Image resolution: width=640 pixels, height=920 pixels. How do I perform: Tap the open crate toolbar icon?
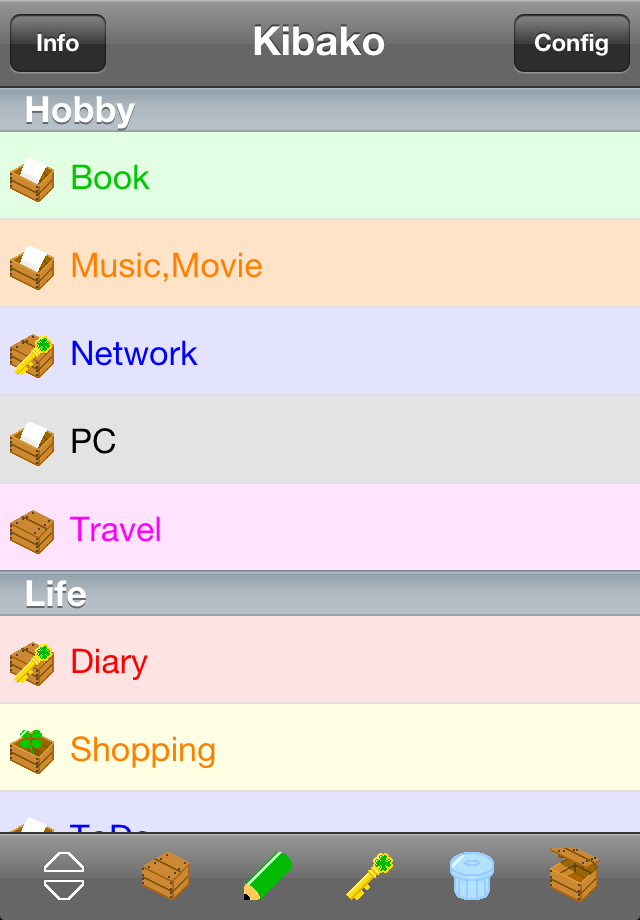574,875
